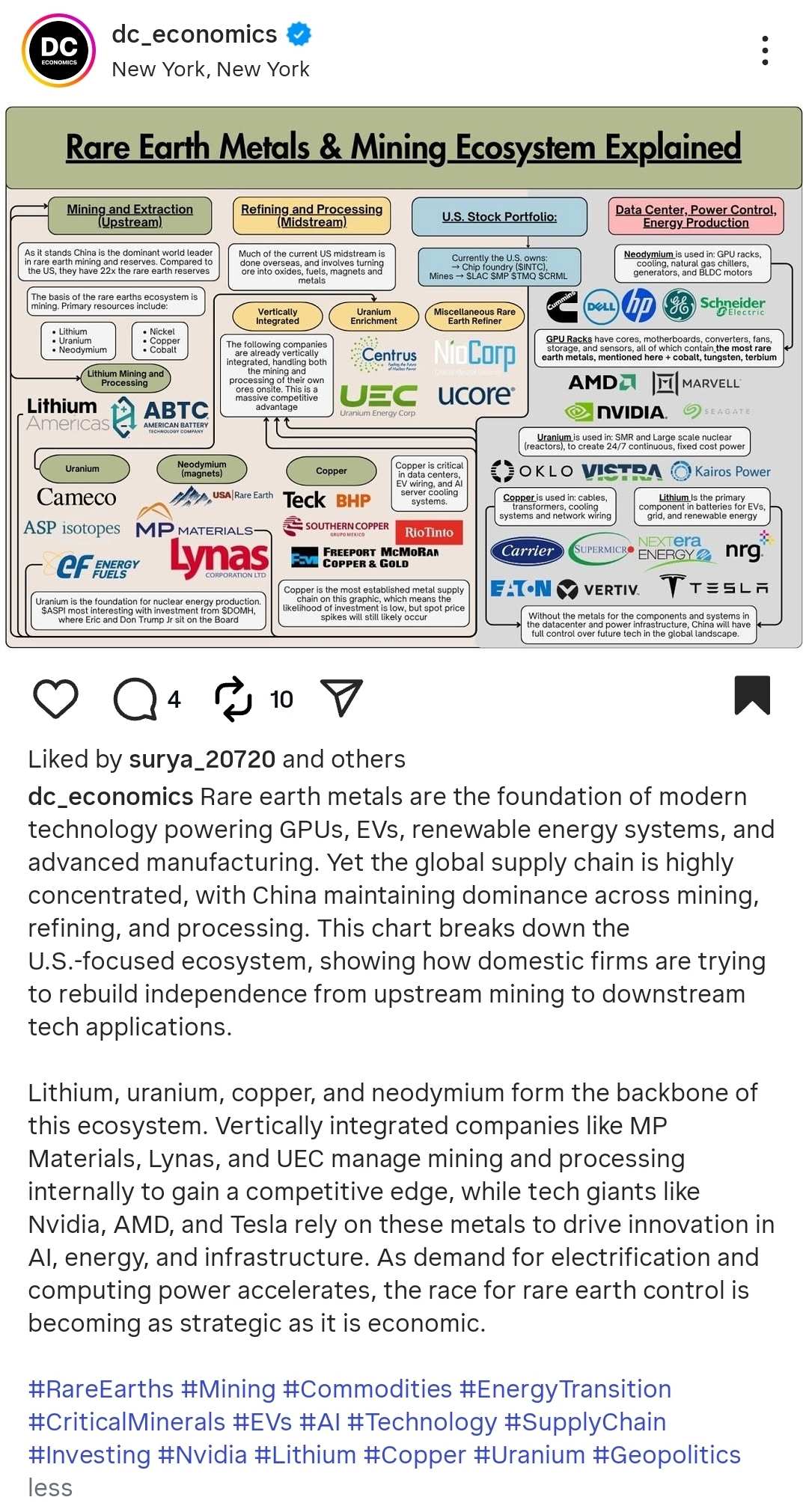The image size is (803, 1512).
Task: Open the comments on this post
Action: tap(135, 699)
